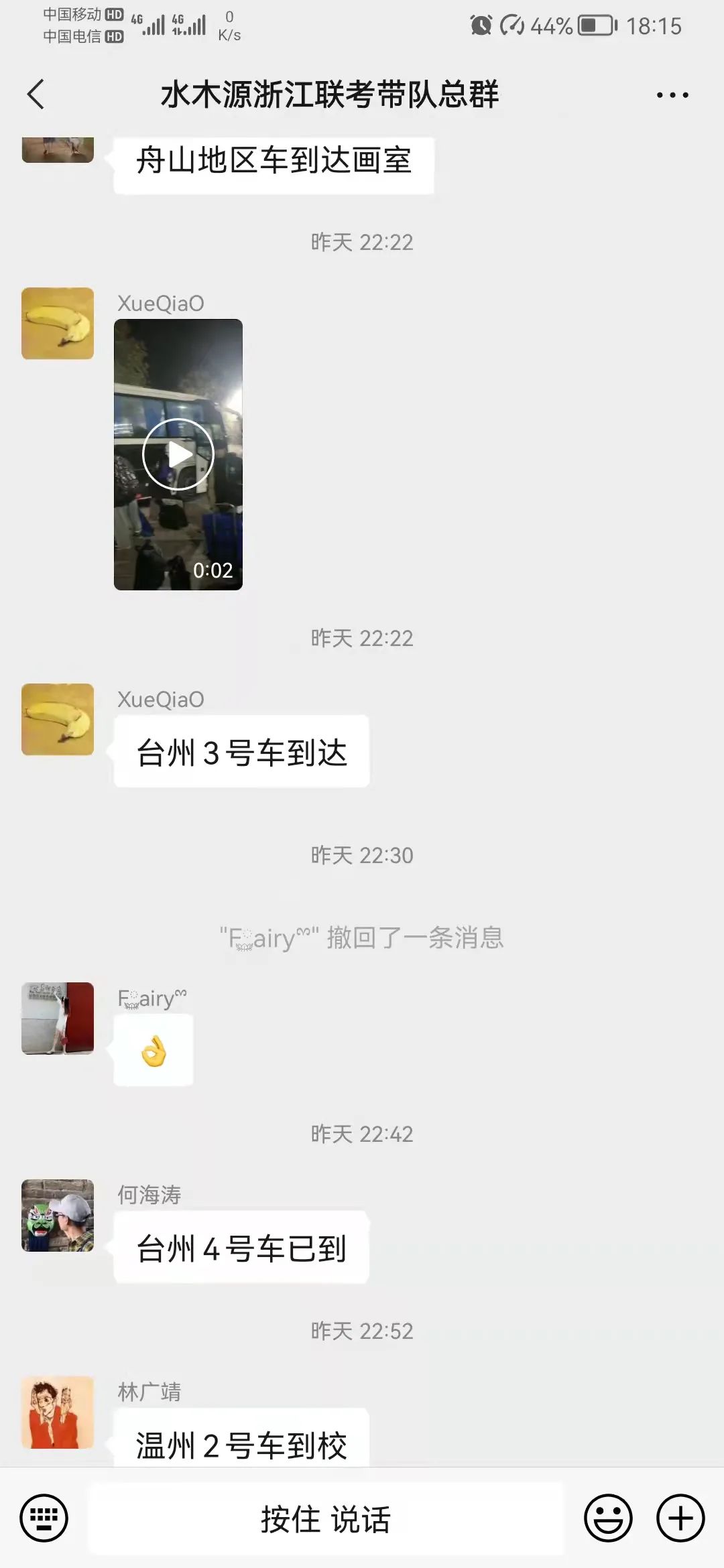The width and height of the screenshot is (724, 1568).
Task: Switch to keyboard text input
Action: point(44,1518)
